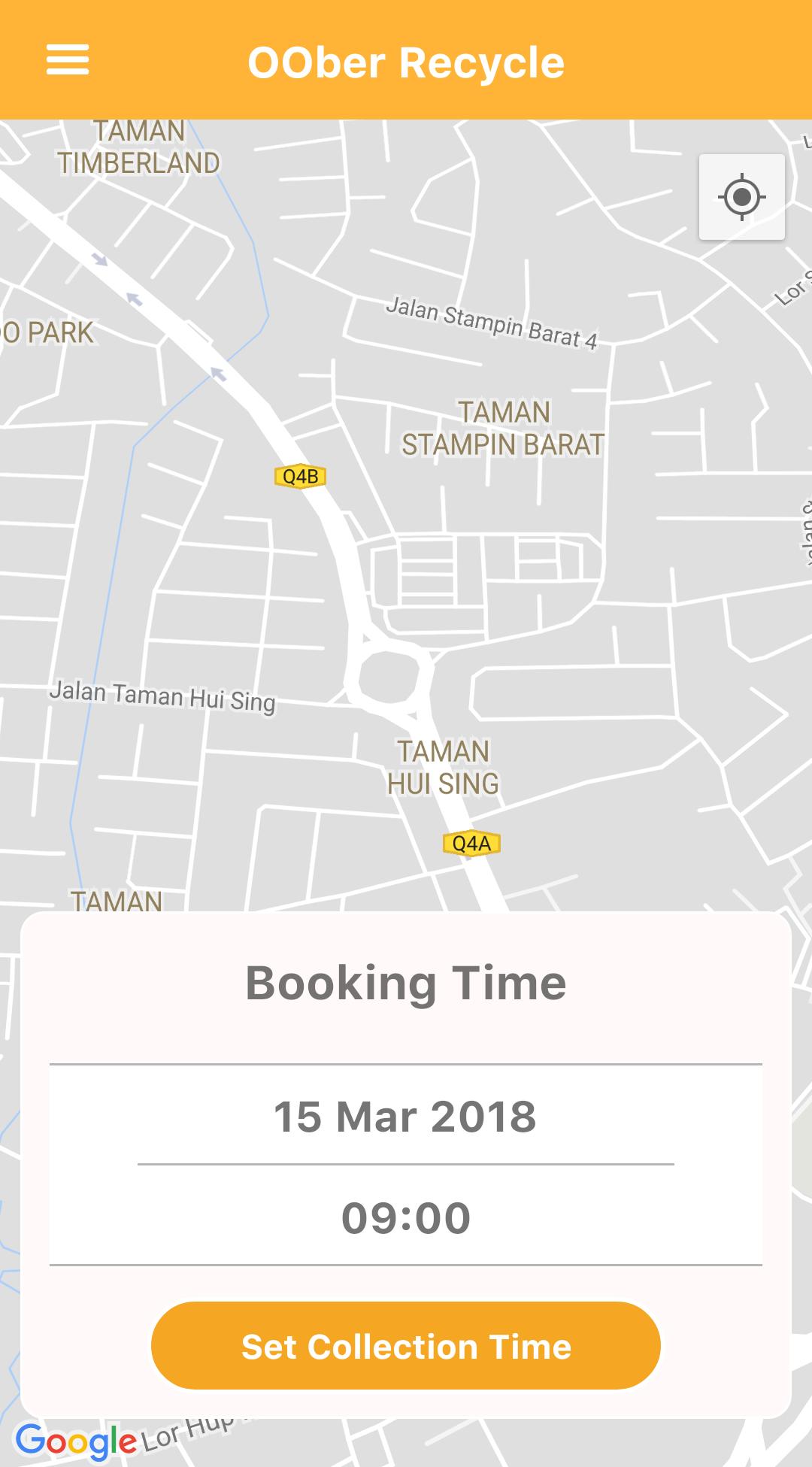Change the booking time 09:00
Image resolution: width=812 pixels, height=1467 pixels.
tap(405, 1217)
